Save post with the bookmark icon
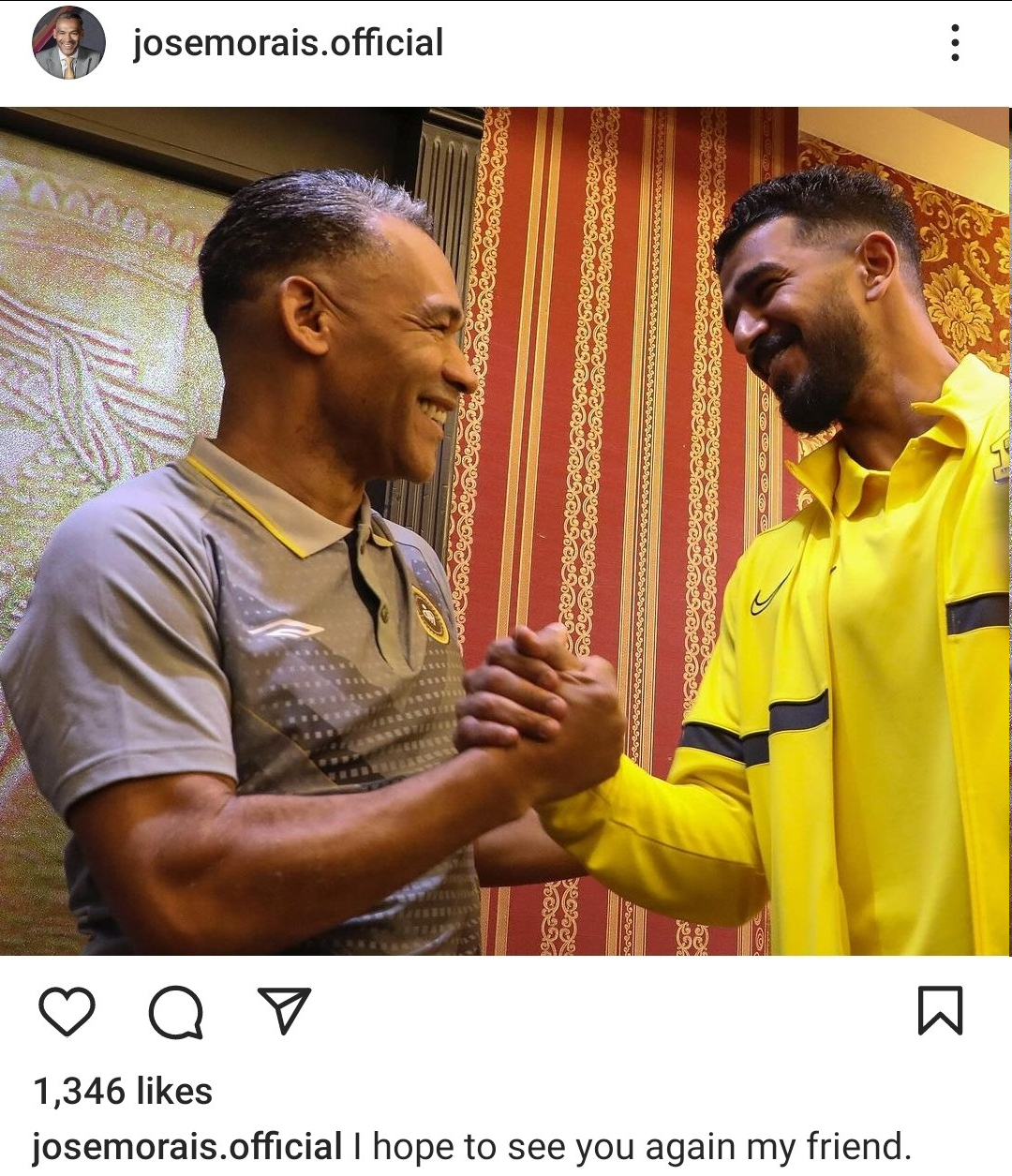This screenshot has height=1176, width=1012. point(940,1011)
